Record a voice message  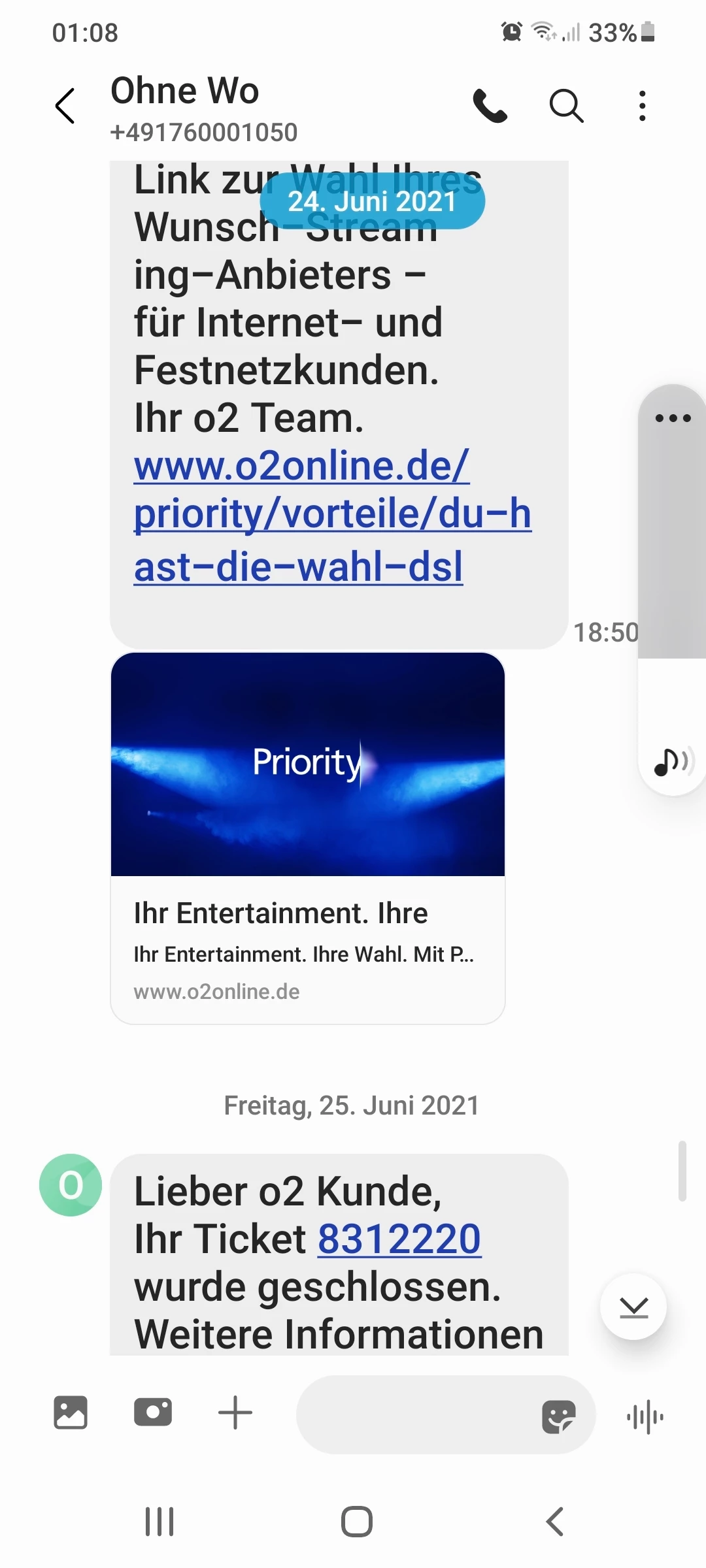[x=645, y=1416]
